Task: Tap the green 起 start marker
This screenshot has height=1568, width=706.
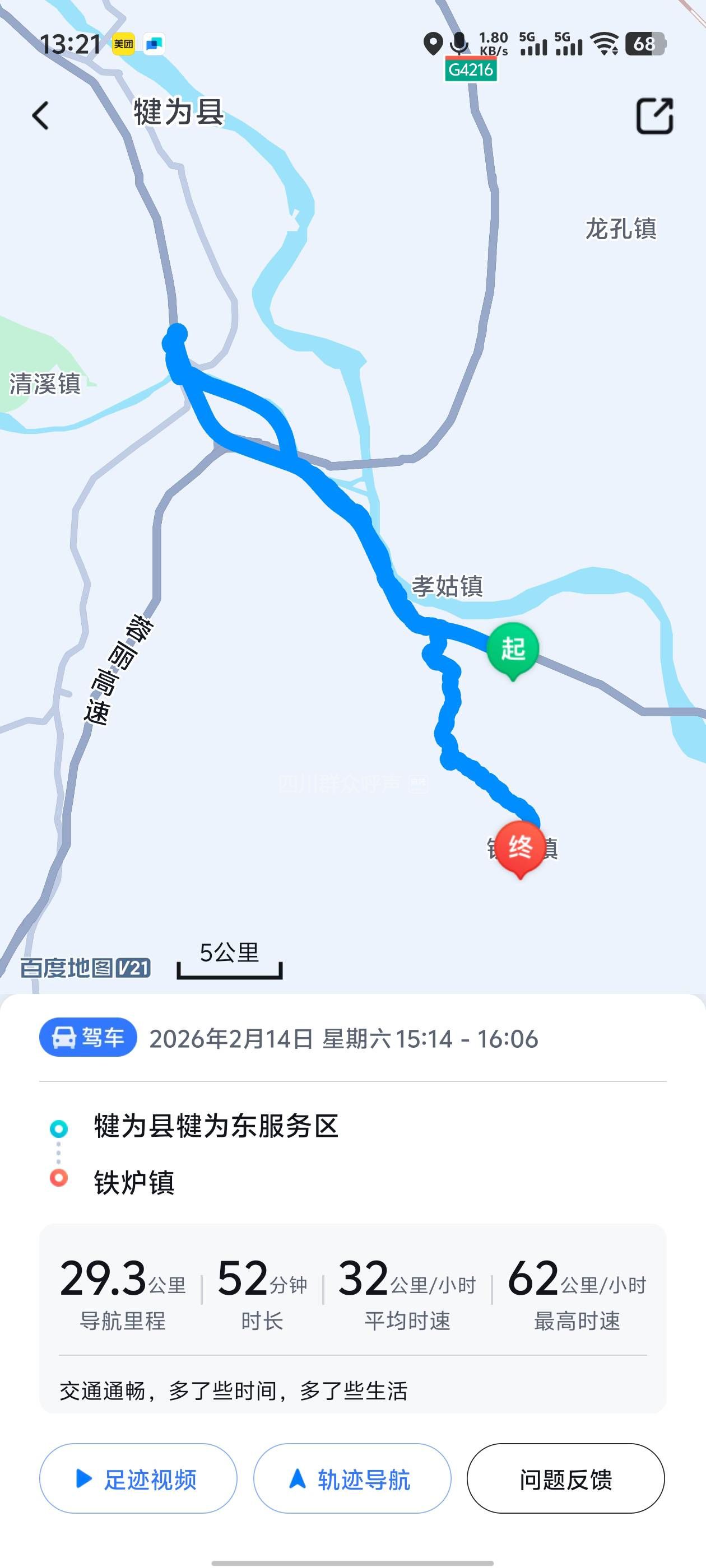Action: (x=513, y=650)
